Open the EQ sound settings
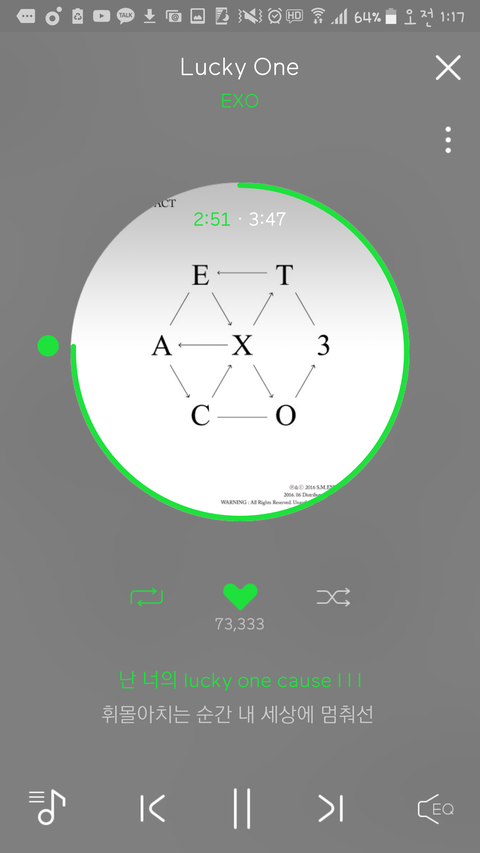 click(x=436, y=809)
